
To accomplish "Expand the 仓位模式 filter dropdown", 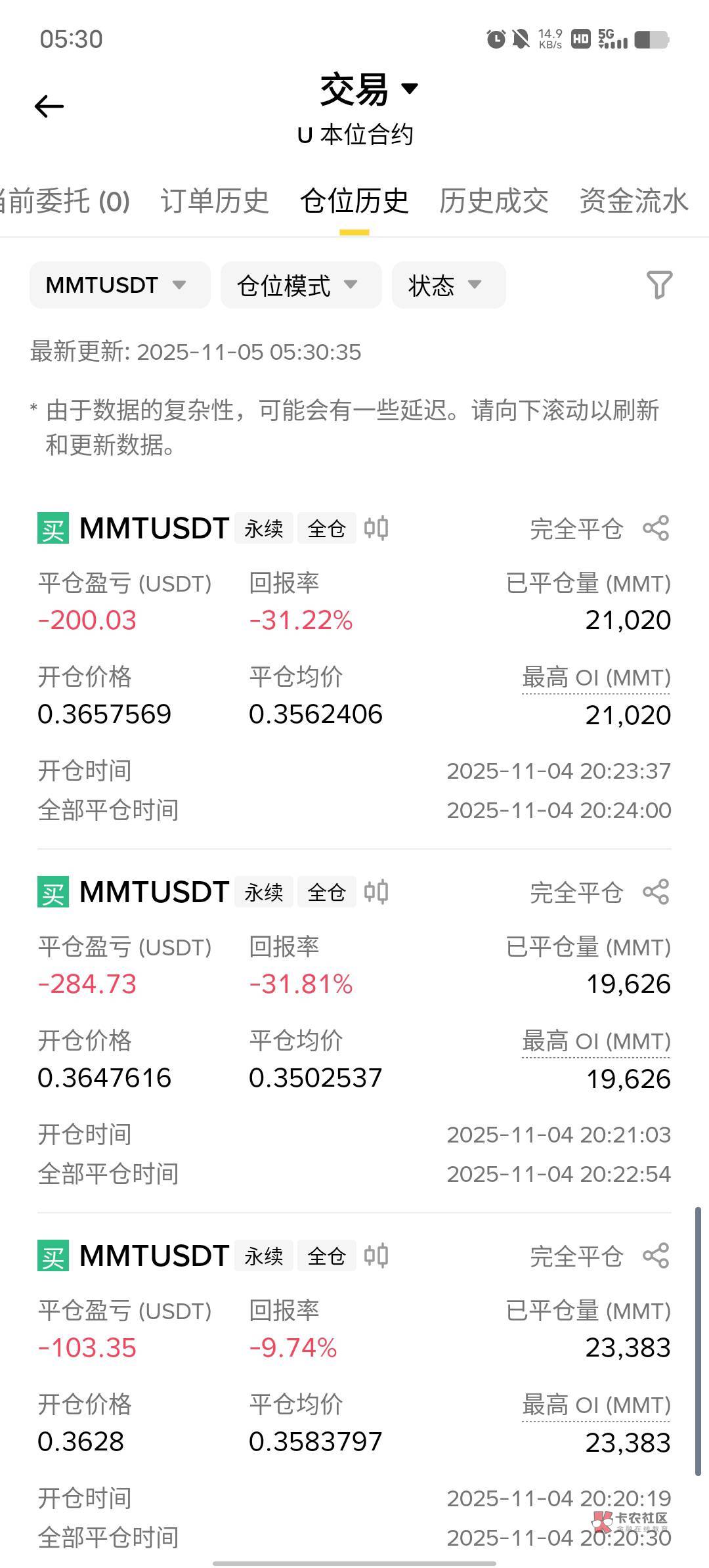I will [x=301, y=285].
